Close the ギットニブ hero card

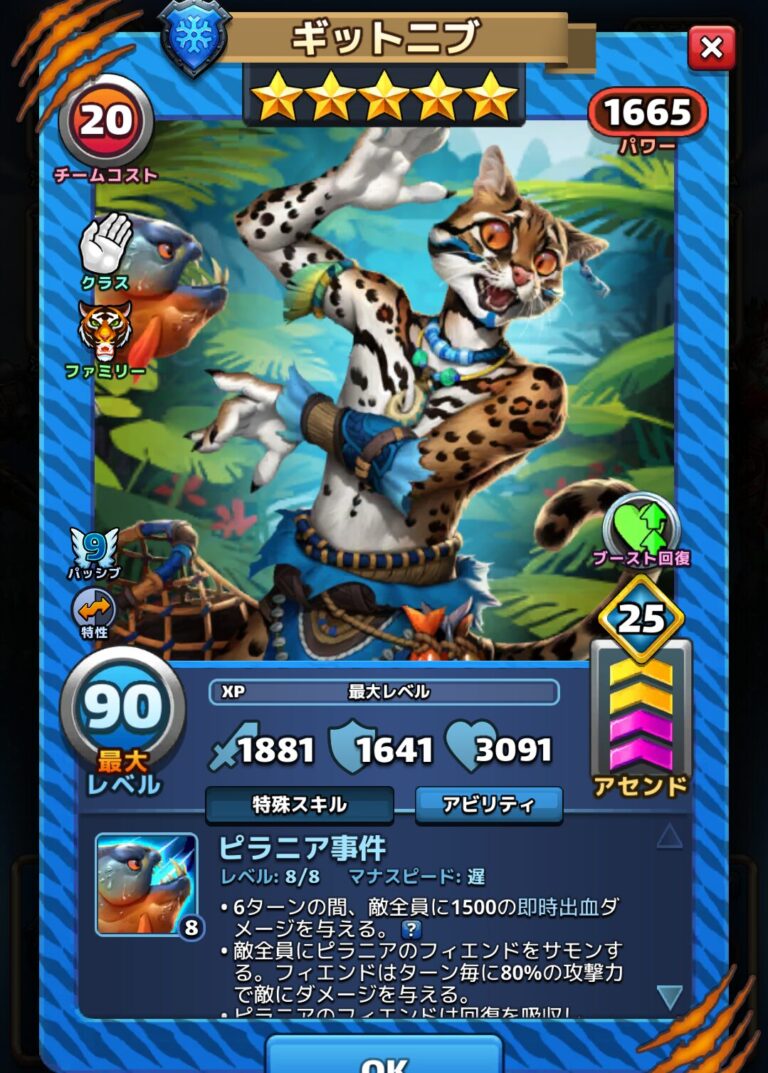pos(711,47)
